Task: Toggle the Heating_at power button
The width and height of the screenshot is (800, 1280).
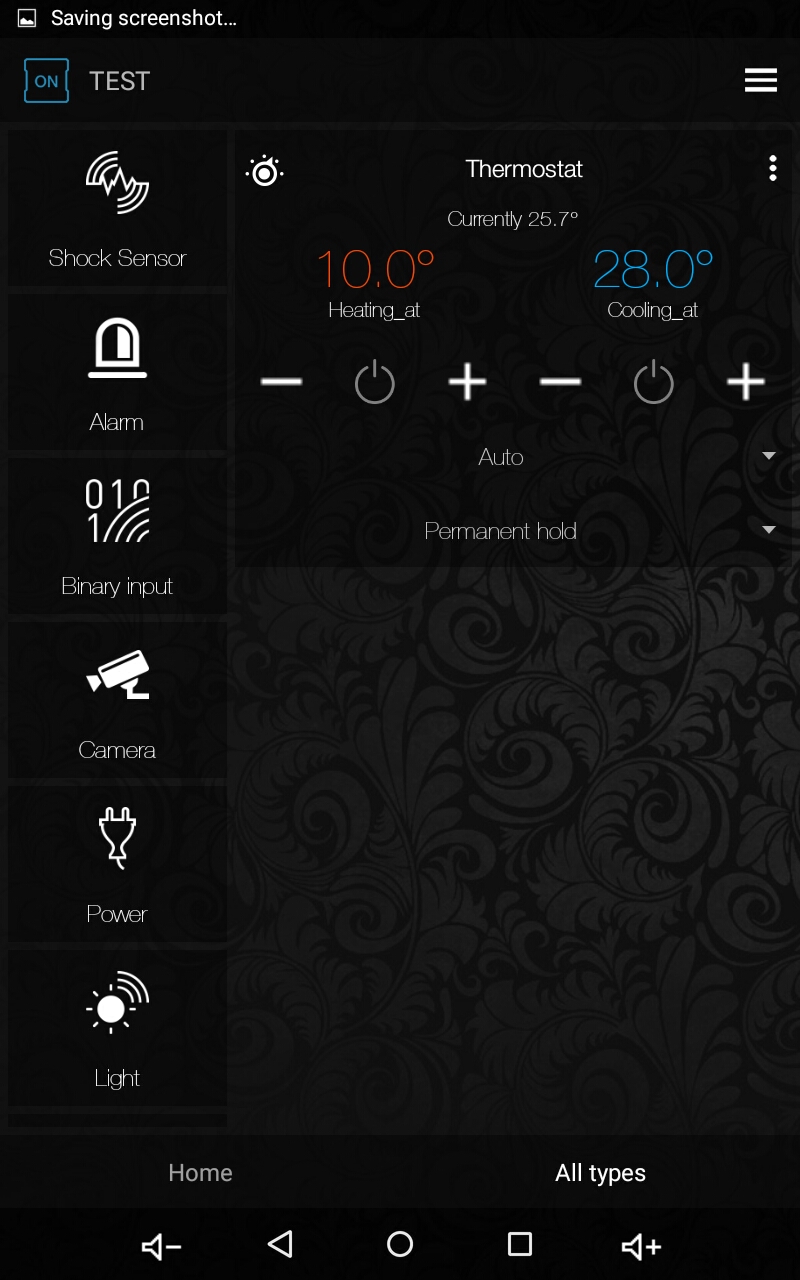Action: [x=375, y=383]
